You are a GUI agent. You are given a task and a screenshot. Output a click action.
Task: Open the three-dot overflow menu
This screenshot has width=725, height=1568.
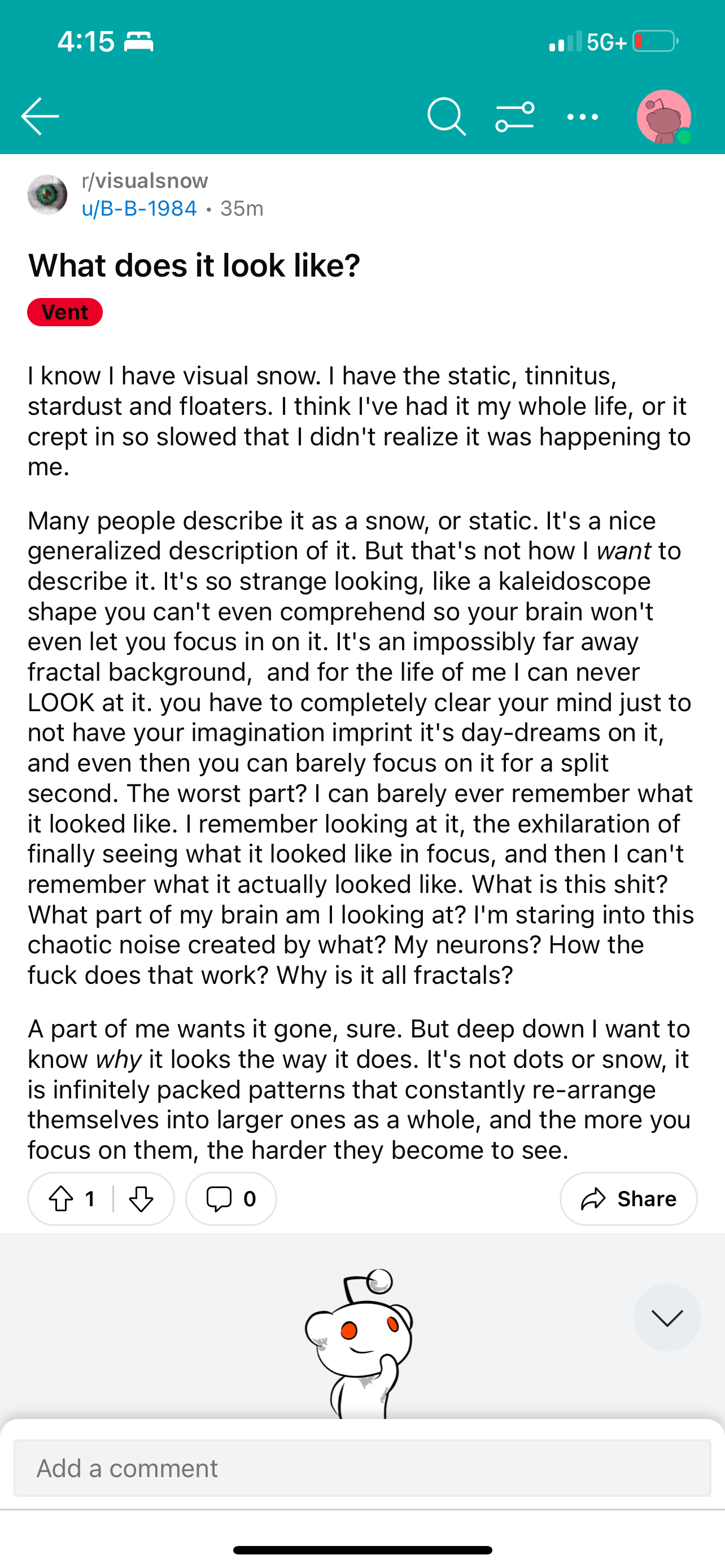[x=583, y=116]
